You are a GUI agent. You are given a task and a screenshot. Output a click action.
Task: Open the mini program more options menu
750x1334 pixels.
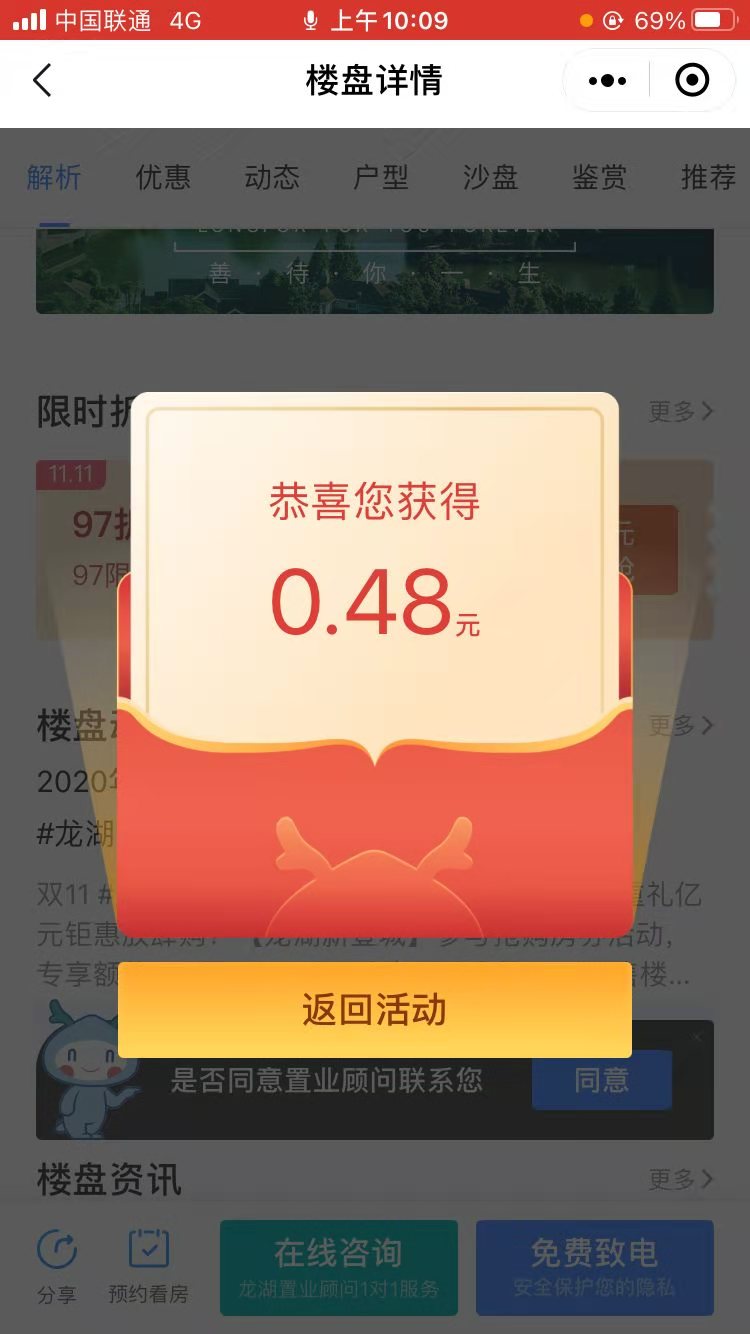(607, 81)
